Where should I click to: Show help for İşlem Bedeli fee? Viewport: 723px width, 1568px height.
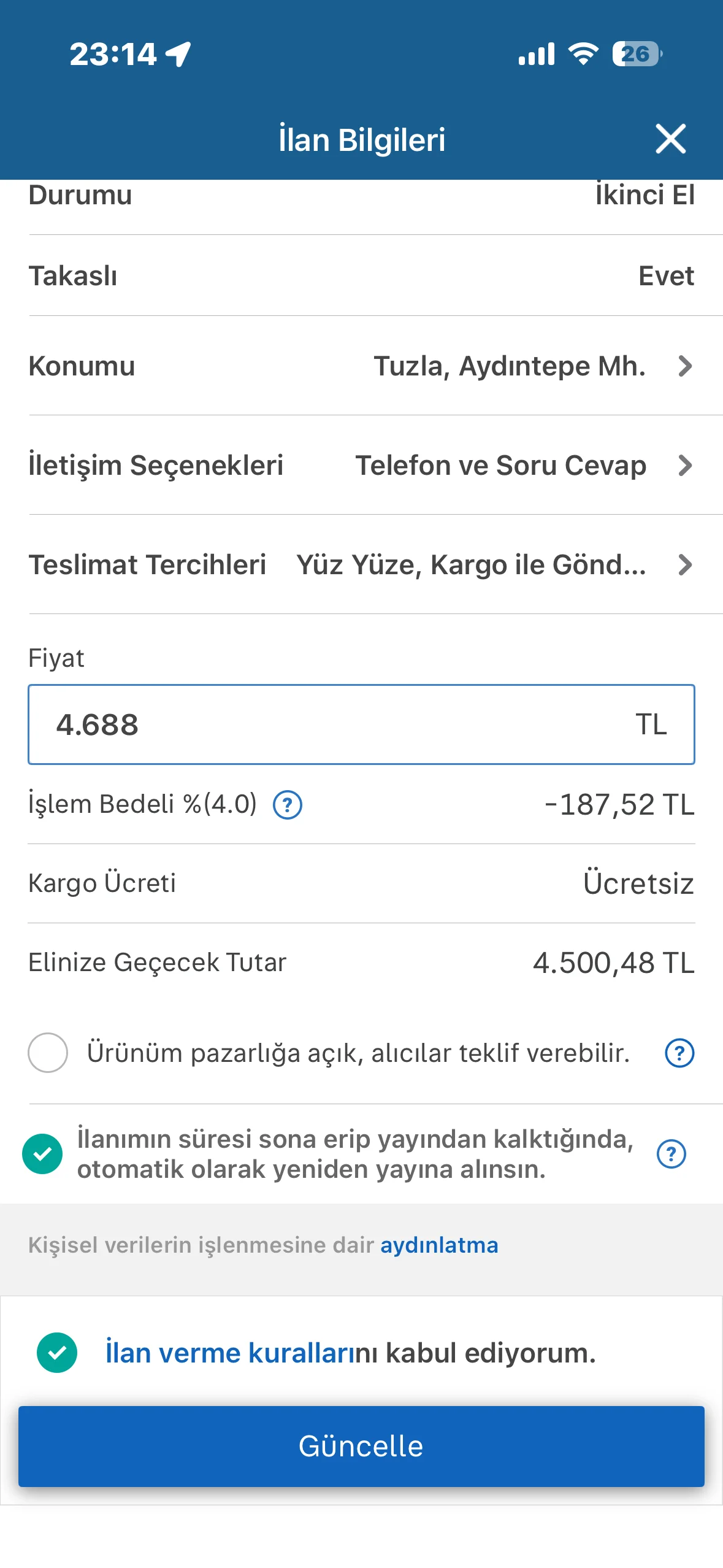[x=288, y=805]
